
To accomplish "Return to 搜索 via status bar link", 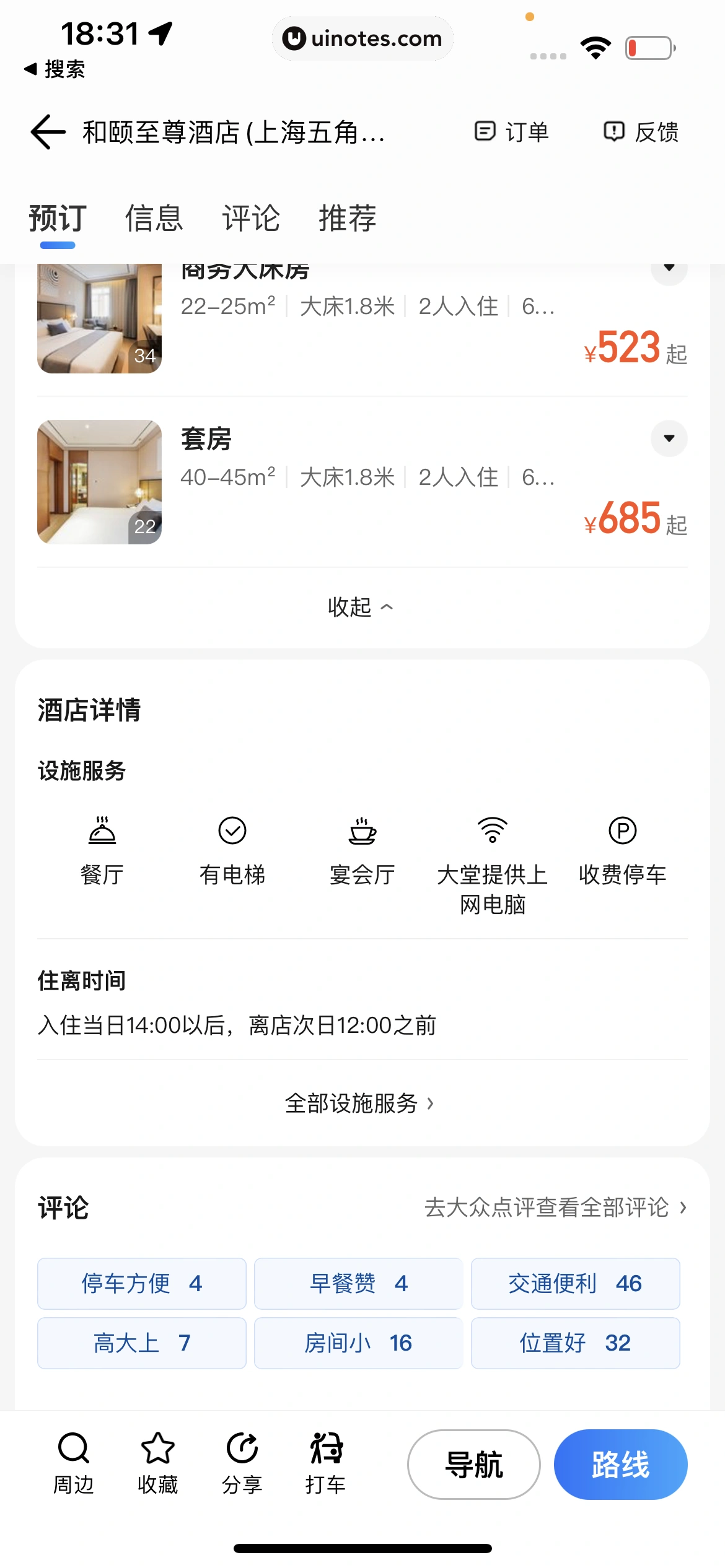I will [x=55, y=69].
